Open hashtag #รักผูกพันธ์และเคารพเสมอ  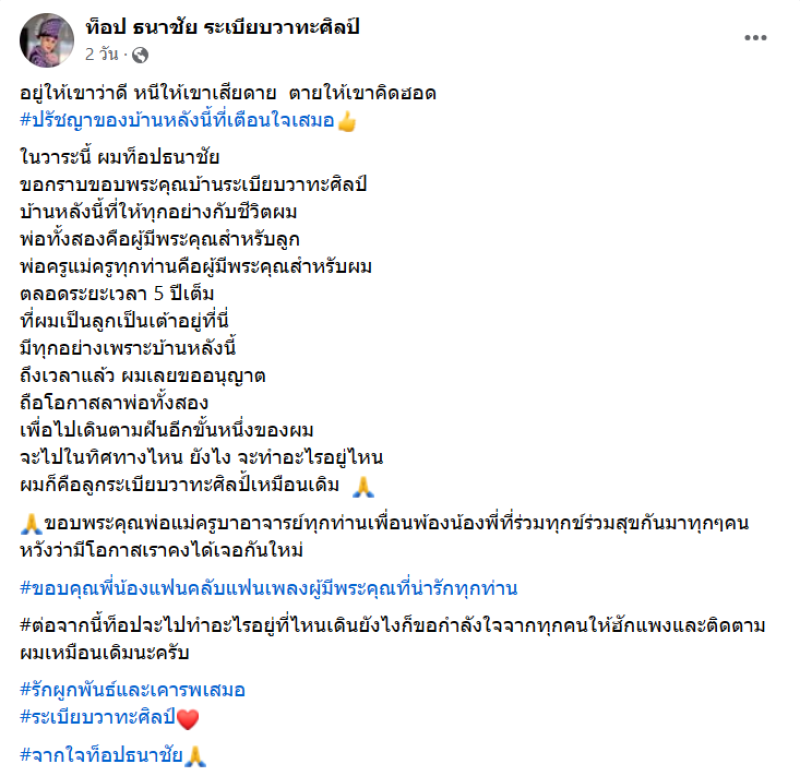tap(132, 690)
